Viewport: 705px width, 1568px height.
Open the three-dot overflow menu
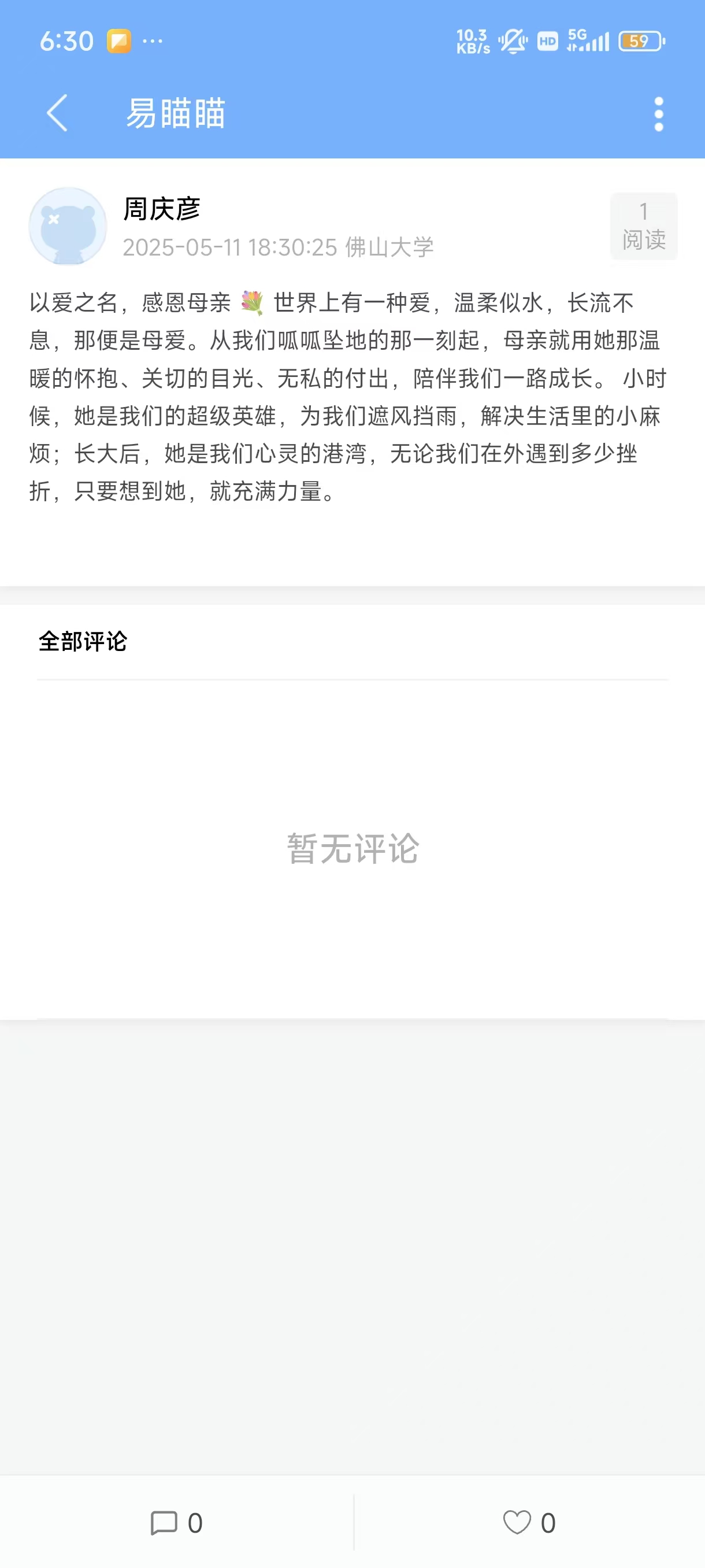658,114
